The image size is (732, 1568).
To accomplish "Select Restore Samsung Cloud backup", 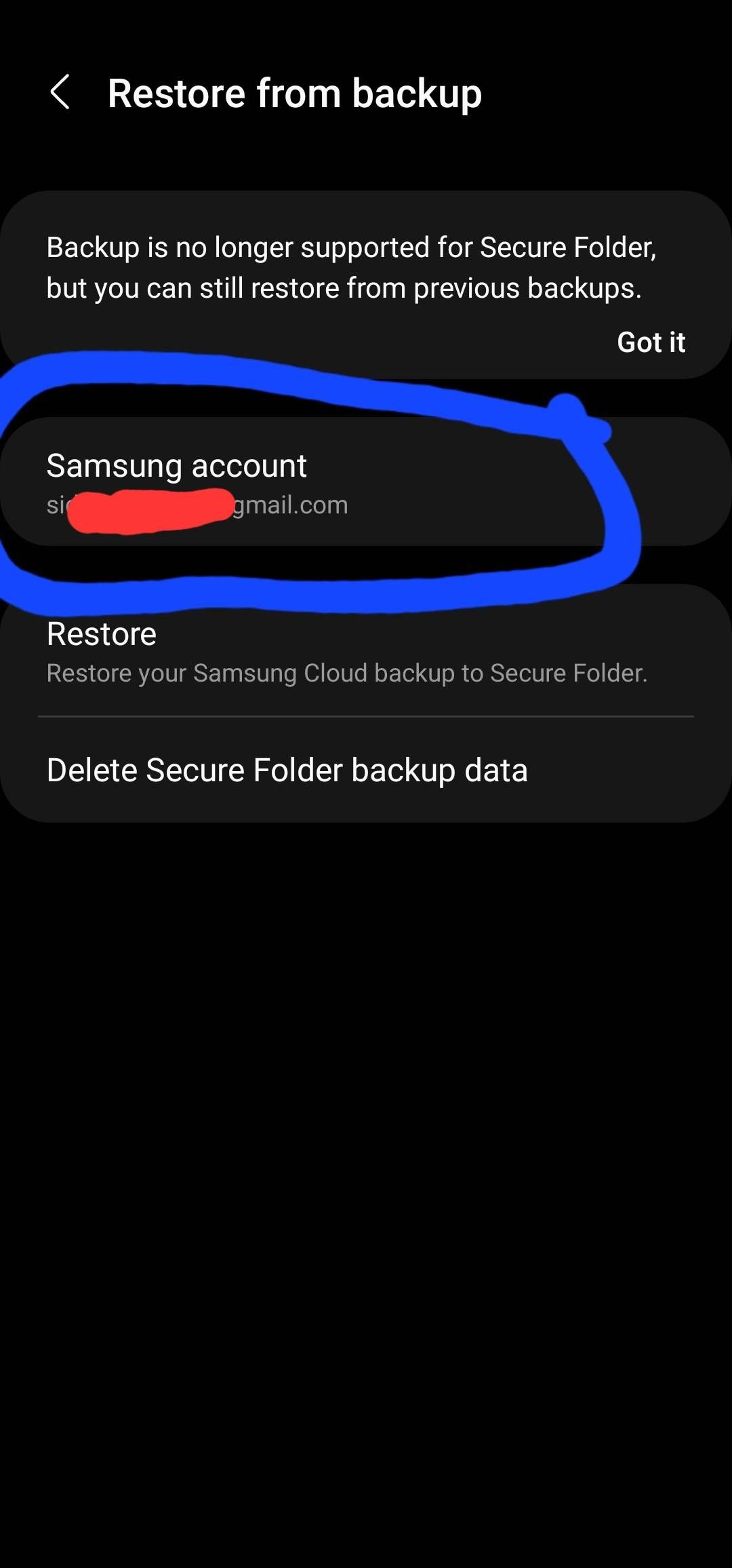I will [366, 651].
